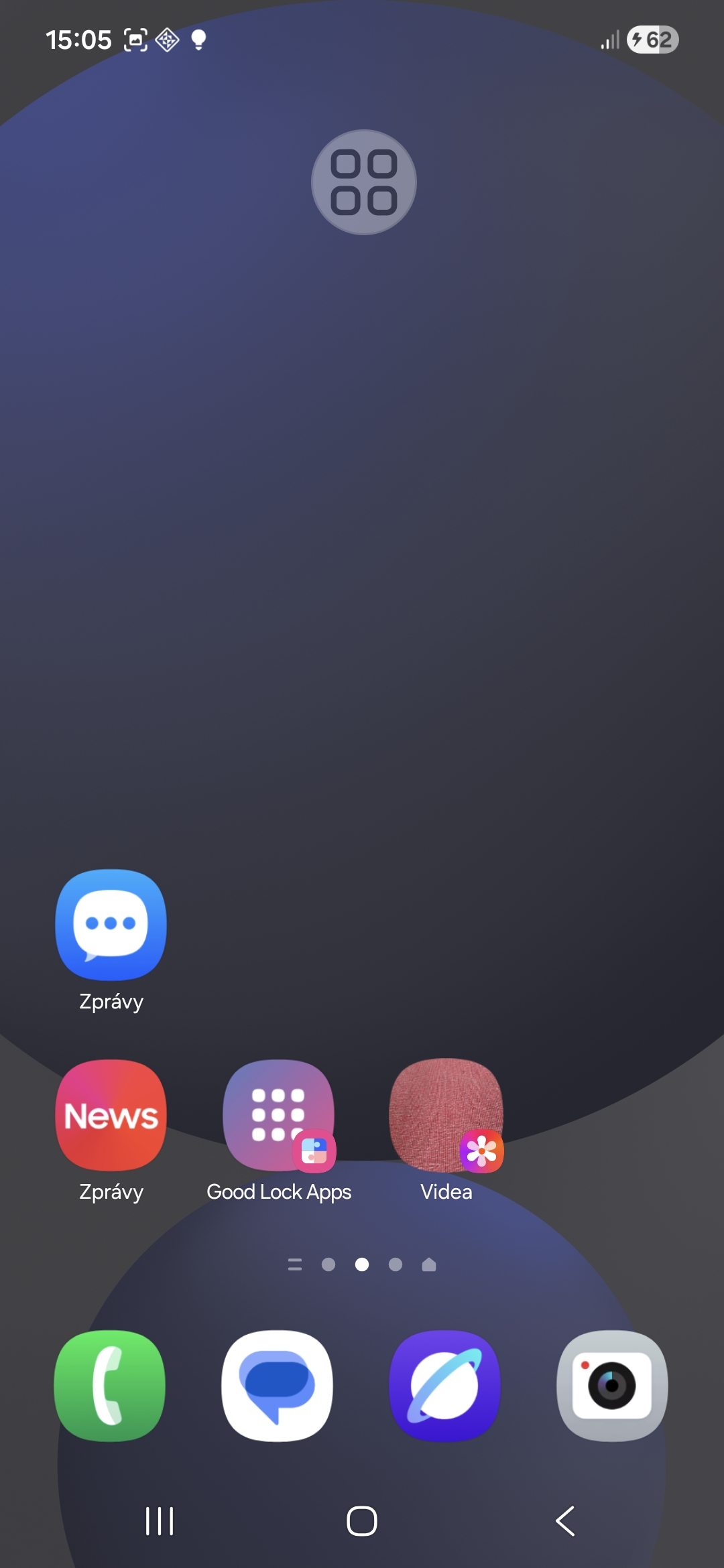Open the Videa shortcut
This screenshot has width=724, height=1568.
click(x=446, y=1115)
